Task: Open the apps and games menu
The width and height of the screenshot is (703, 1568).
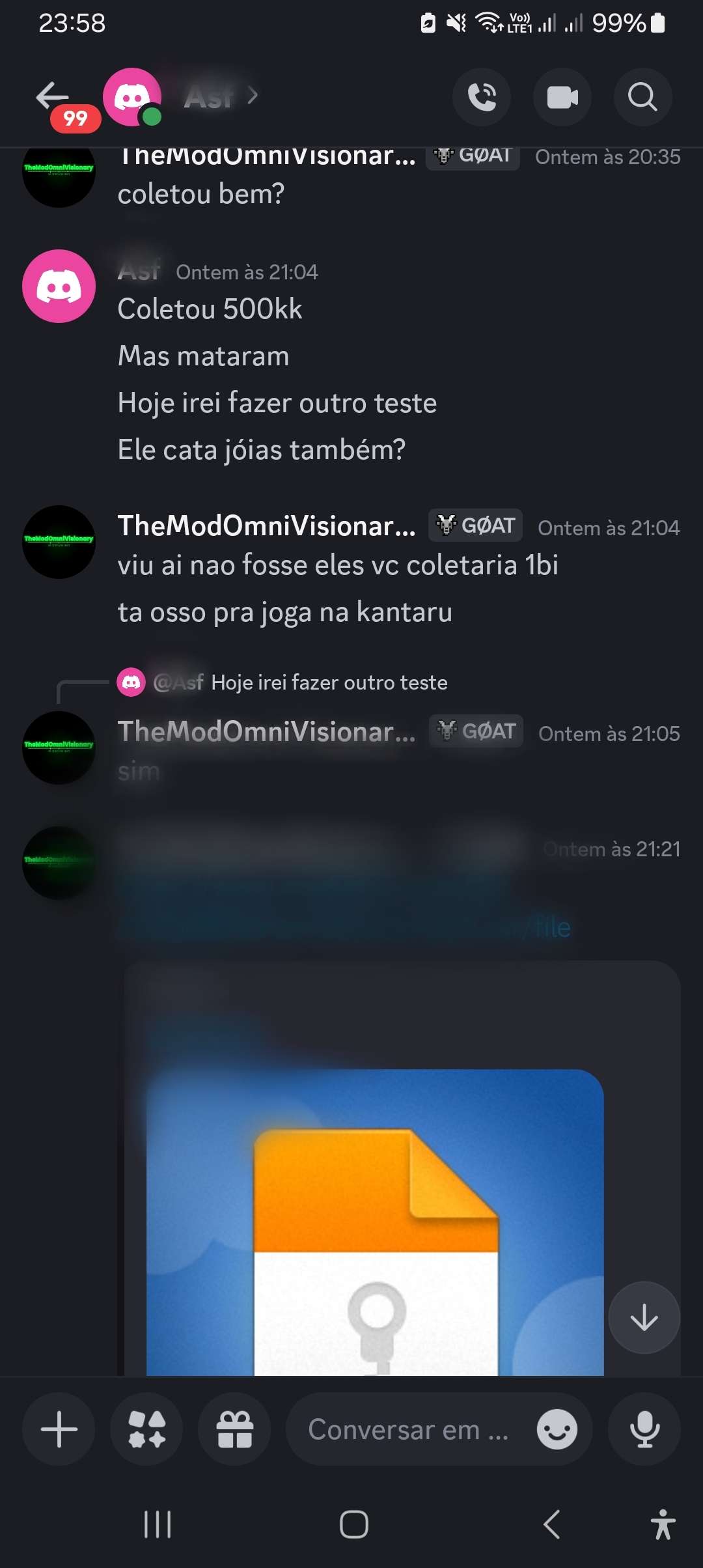Action: (146, 1429)
